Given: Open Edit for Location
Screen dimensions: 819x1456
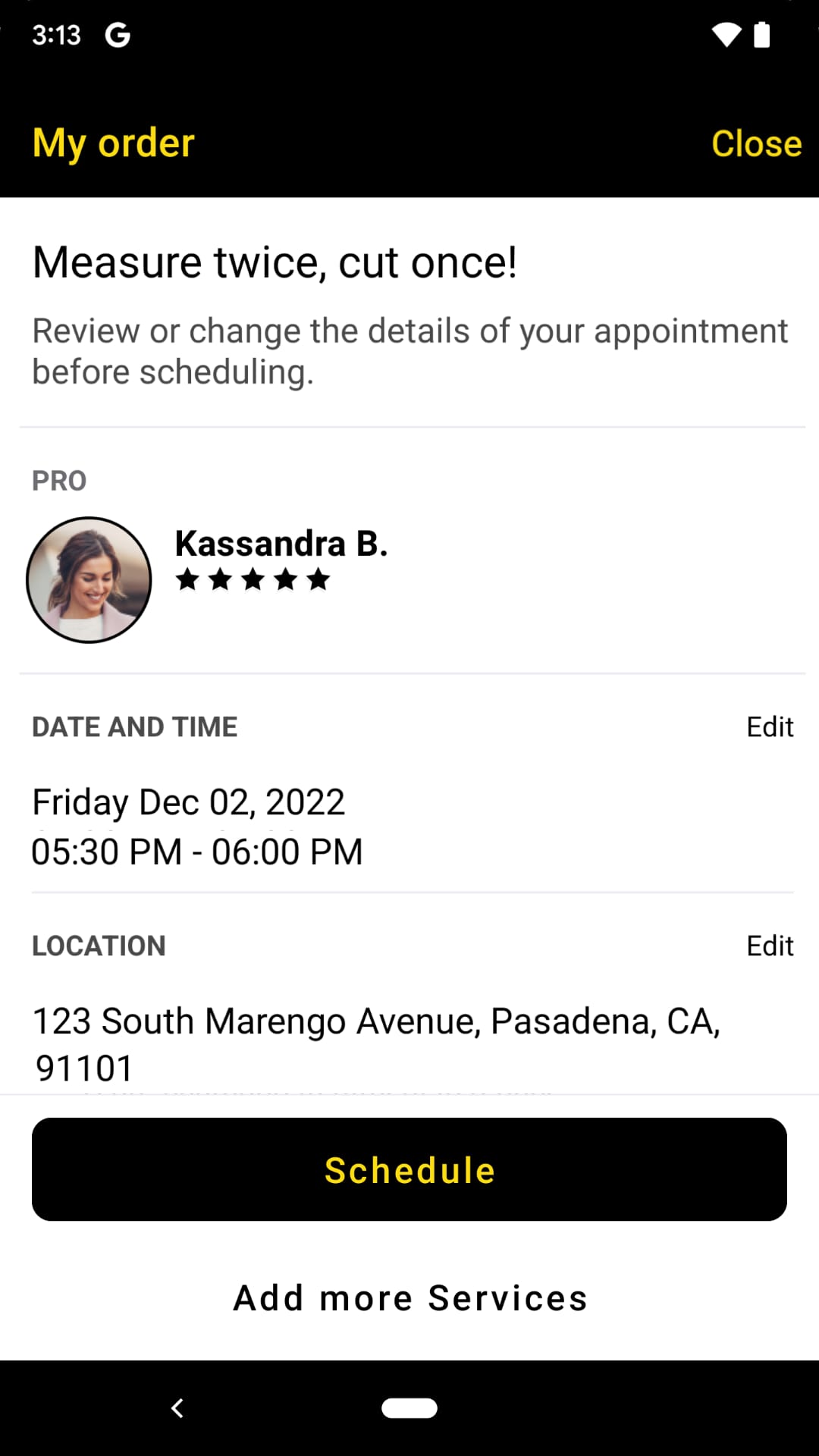Looking at the screenshot, I should click(x=769, y=946).
